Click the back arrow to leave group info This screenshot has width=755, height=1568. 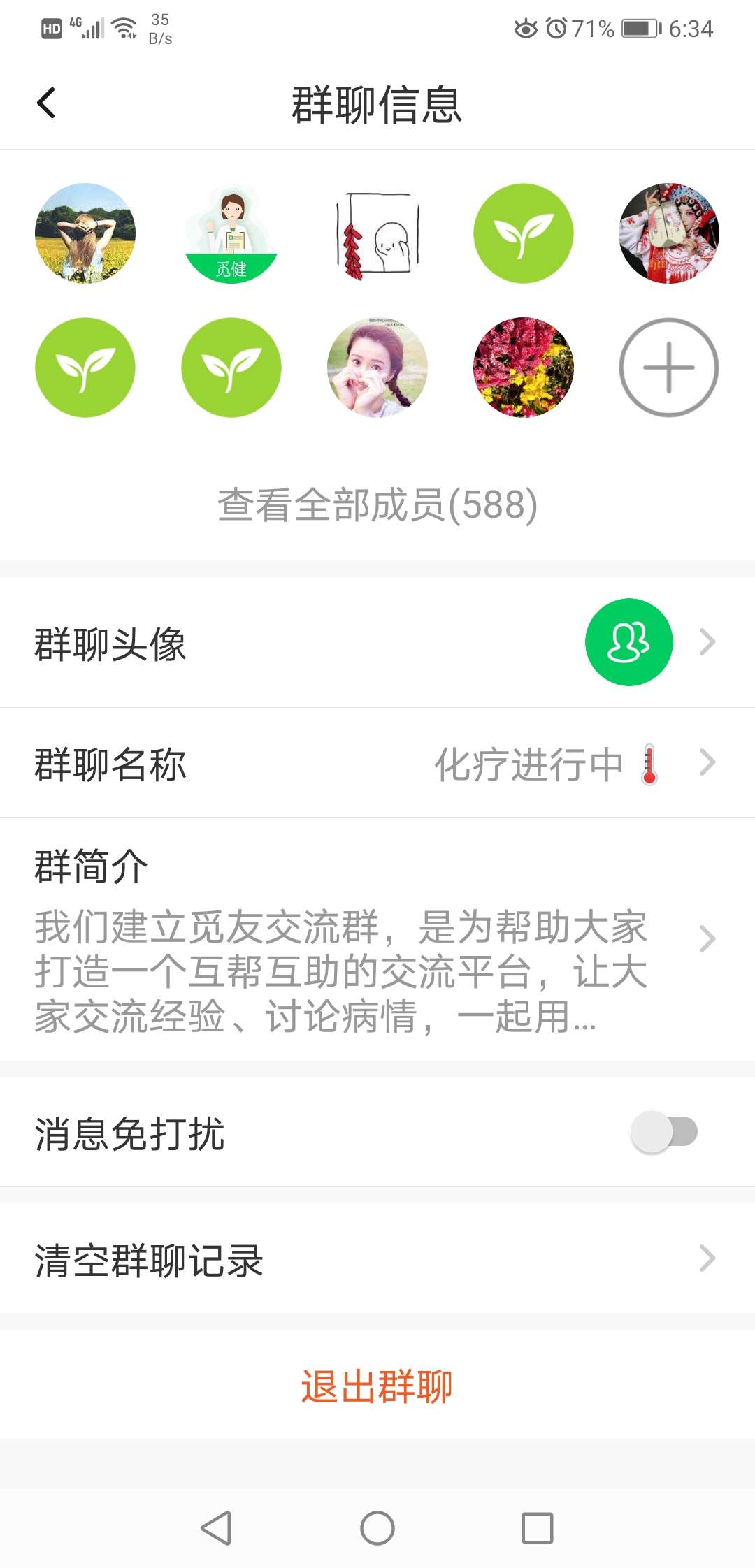click(x=46, y=102)
